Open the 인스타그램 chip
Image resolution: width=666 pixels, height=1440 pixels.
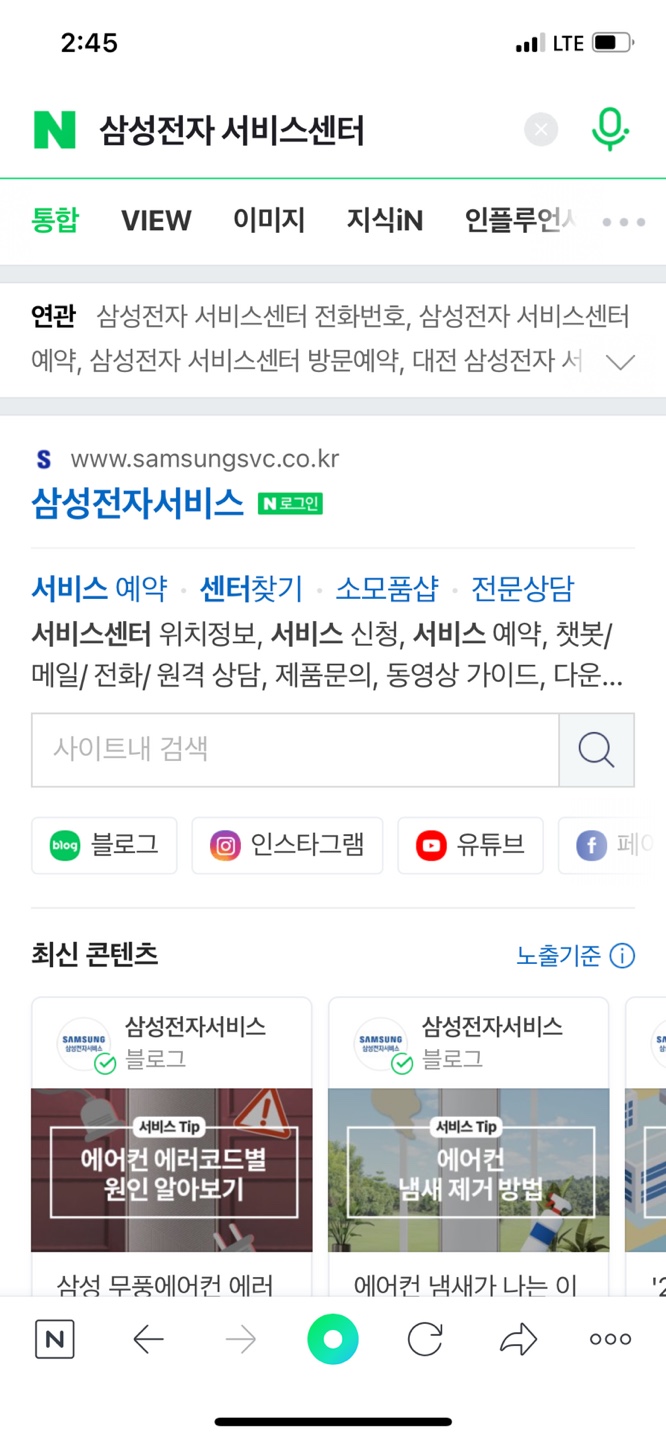(287, 846)
